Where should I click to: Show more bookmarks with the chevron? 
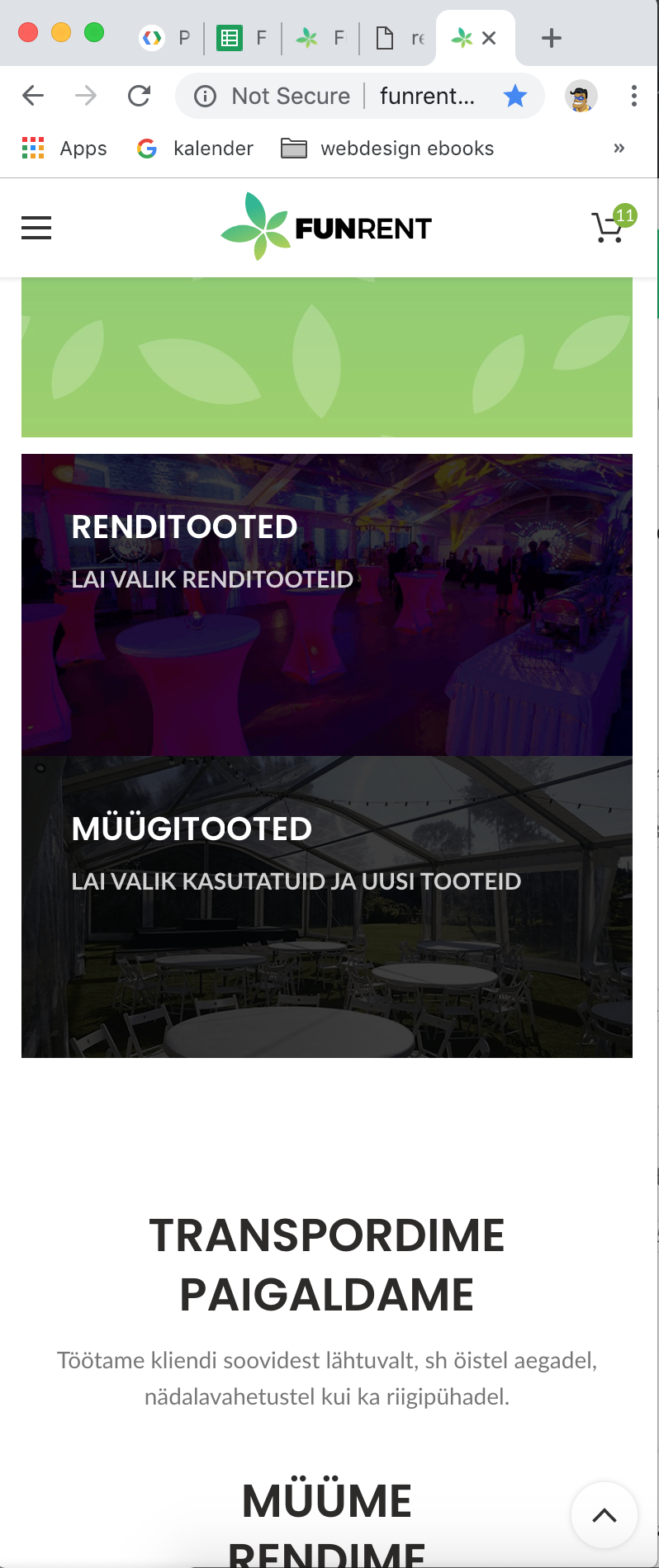(619, 149)
